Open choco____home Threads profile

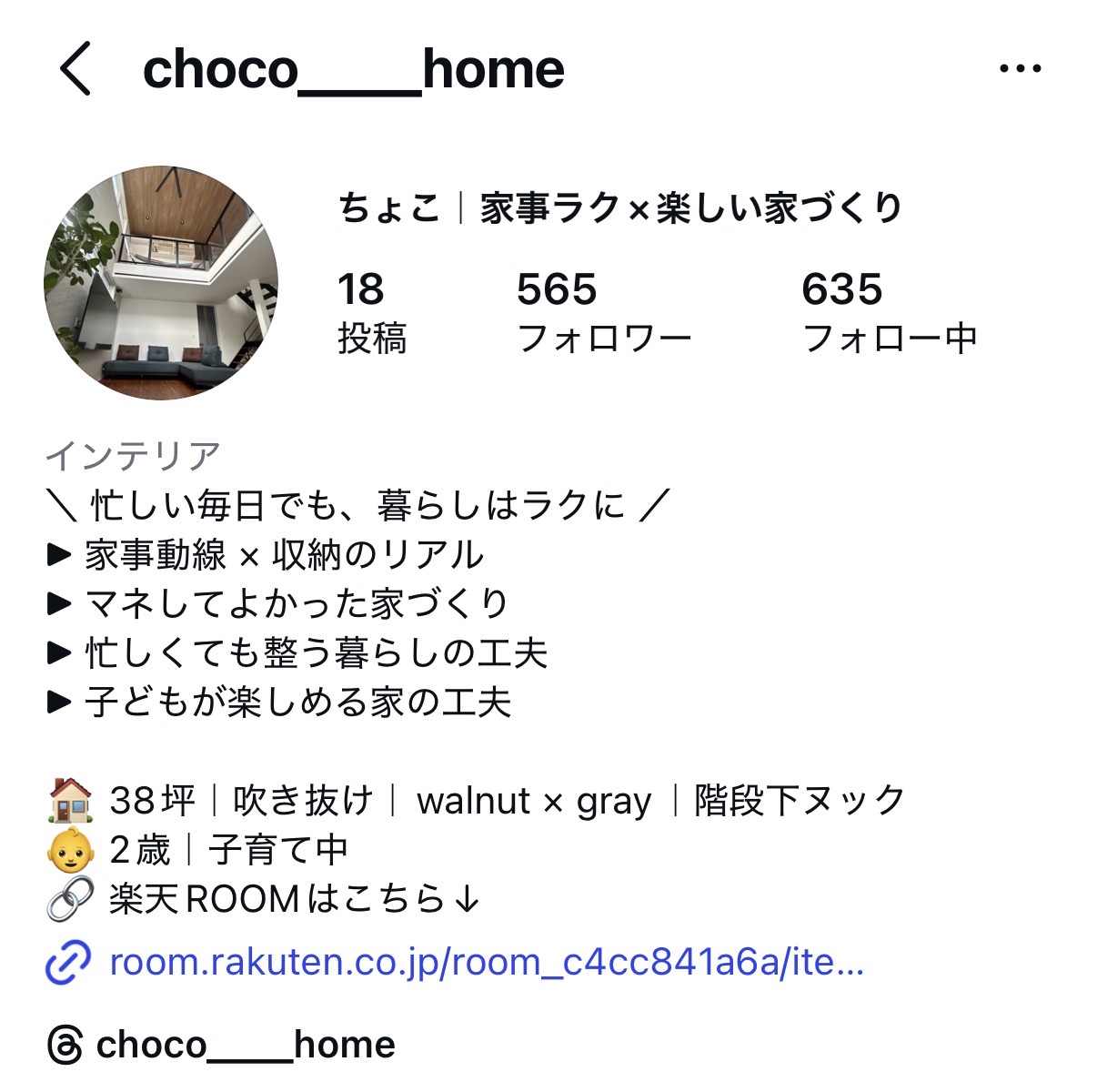(224, 1045)
